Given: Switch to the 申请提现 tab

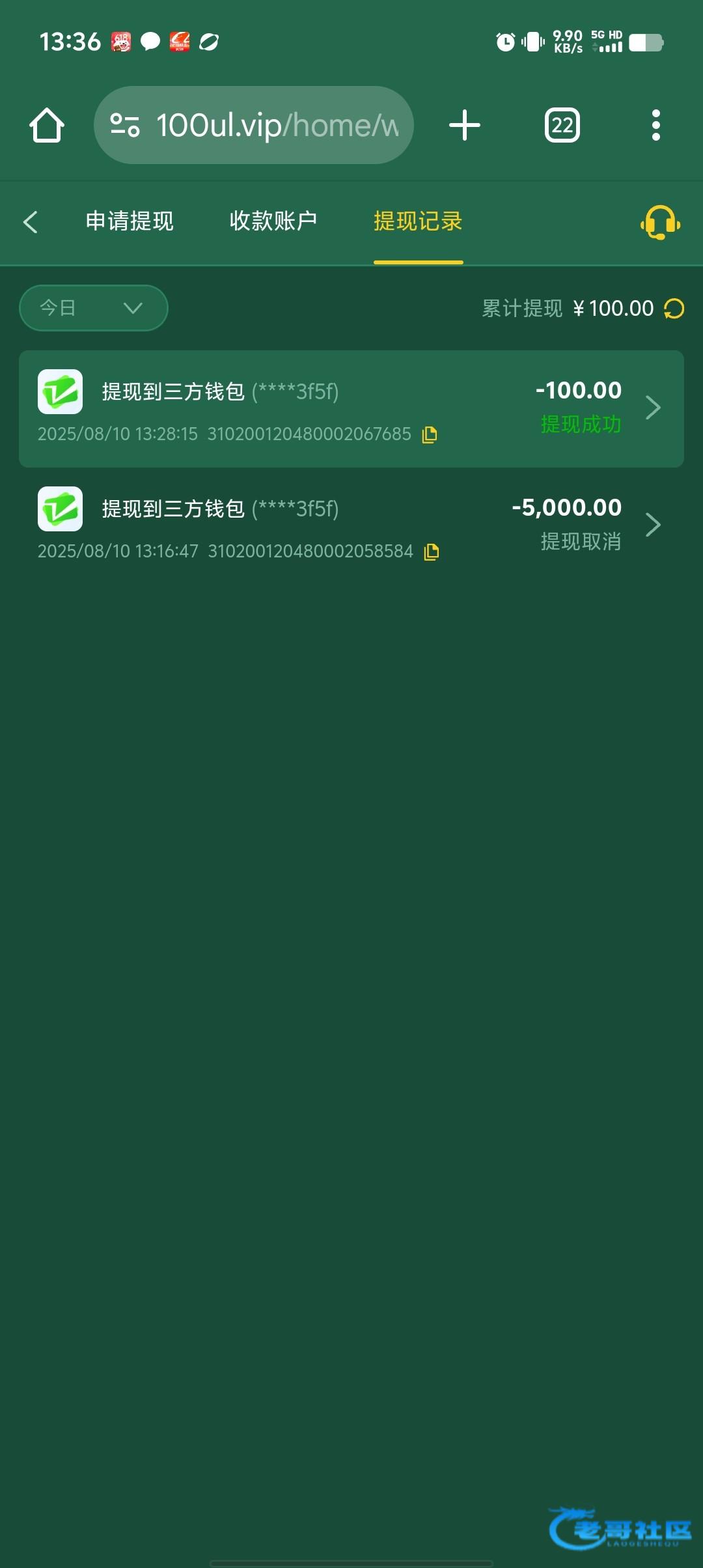Looking at the screenshot, I should pyautogui.click(x=130, y=221).
